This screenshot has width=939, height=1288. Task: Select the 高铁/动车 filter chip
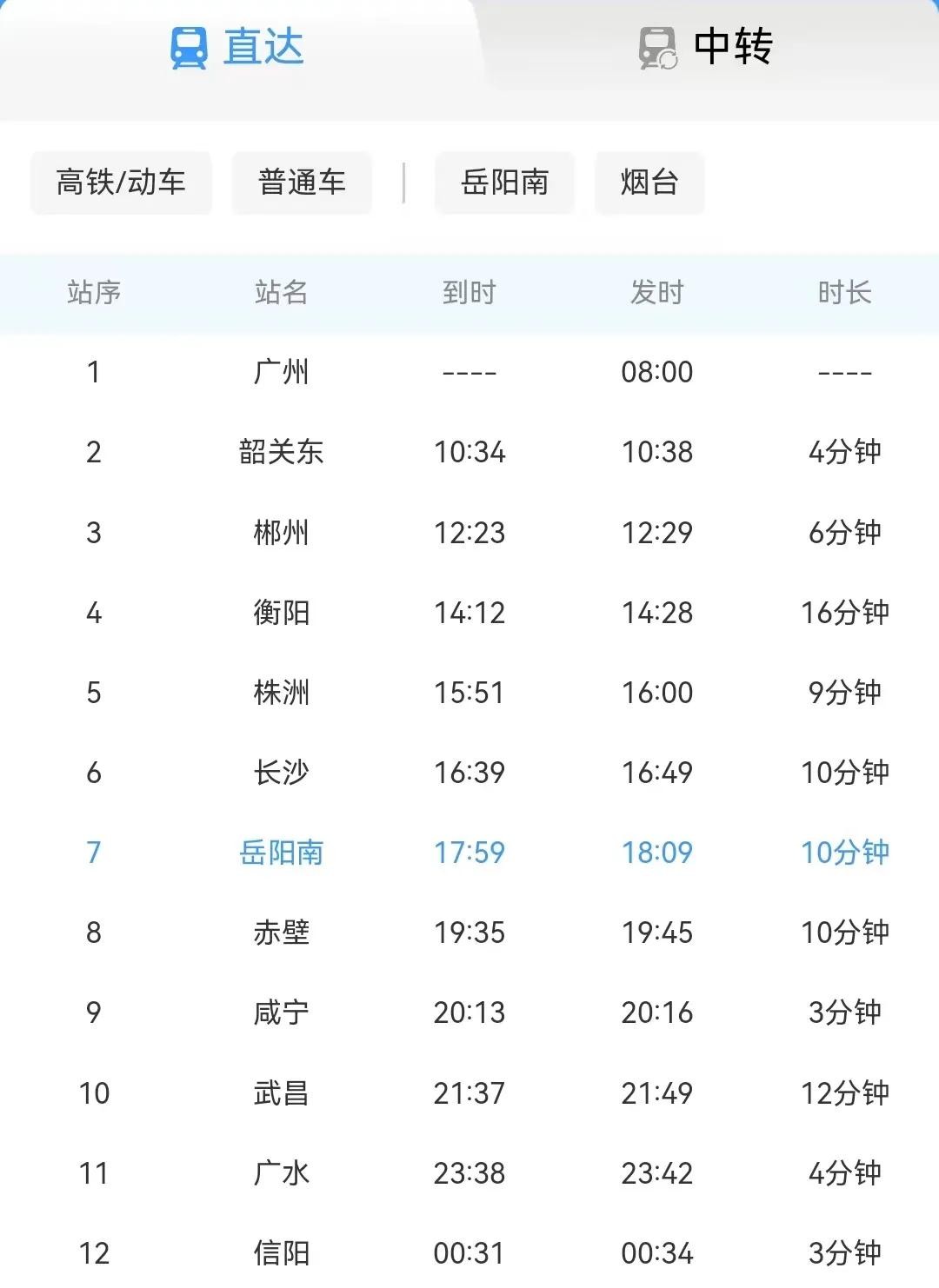coord(121,183)
